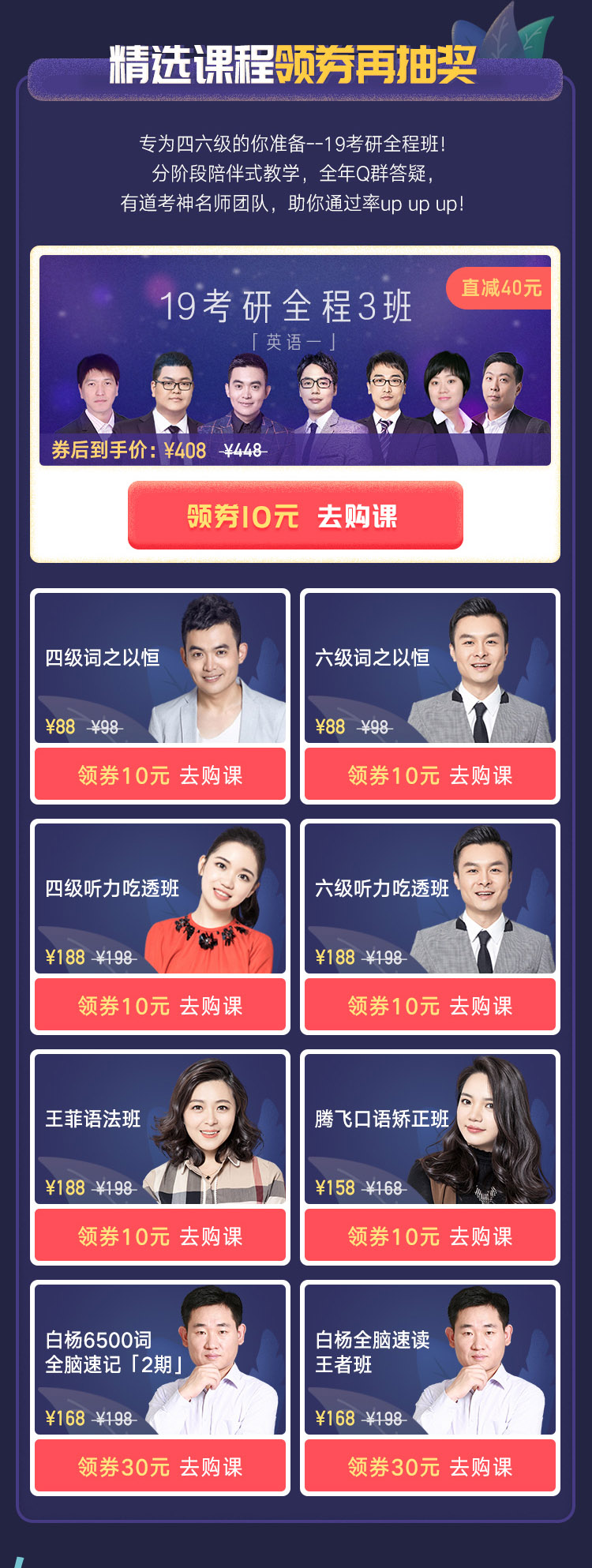Get 10元 coupon for 腾飞口语矫正班
Viewport: 592px width, 1568px height.
tap(430, 1236)
